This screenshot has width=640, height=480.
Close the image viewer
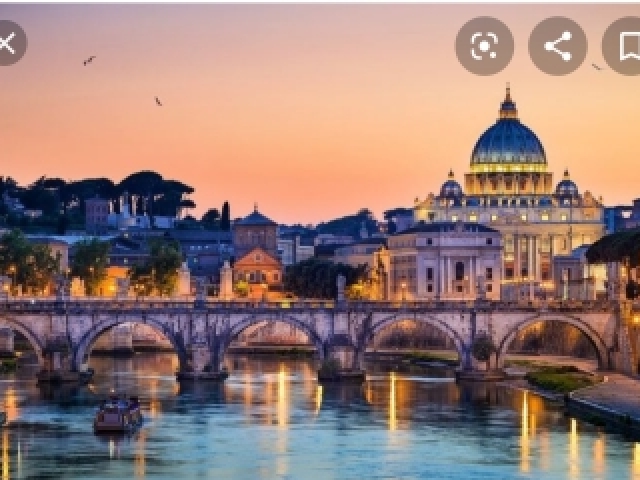point(8,44)
